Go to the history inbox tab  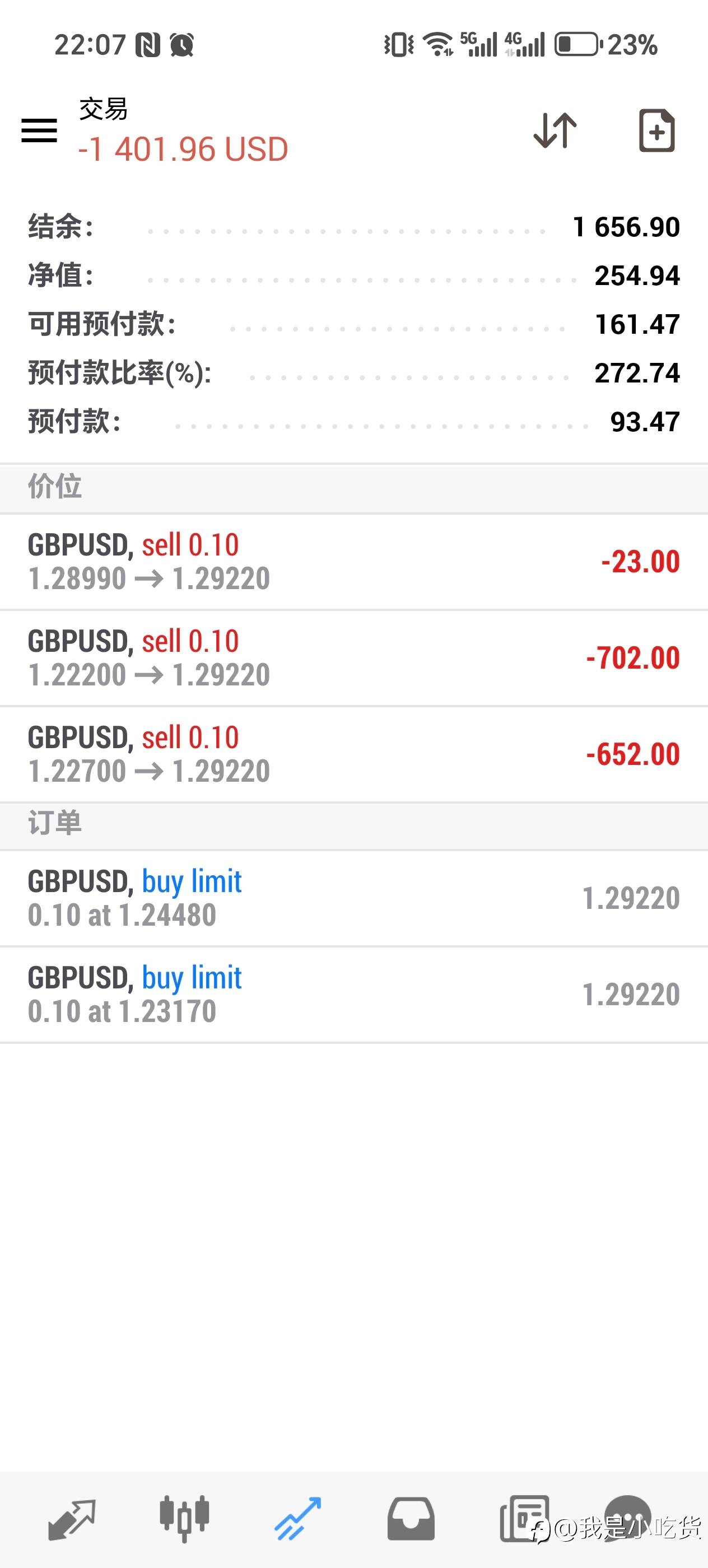click(411, 1519)
